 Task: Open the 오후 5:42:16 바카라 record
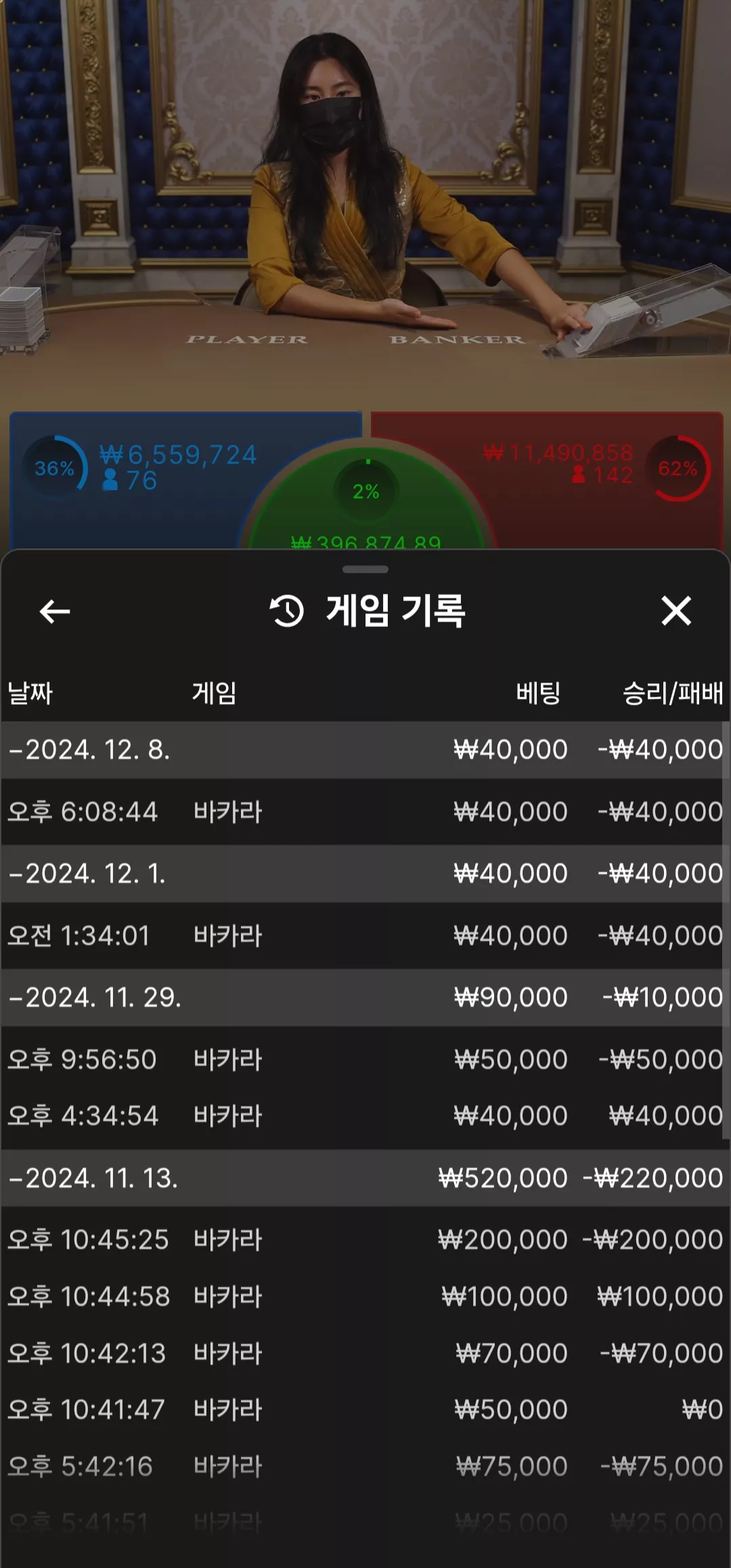(x=364, y=1467)
